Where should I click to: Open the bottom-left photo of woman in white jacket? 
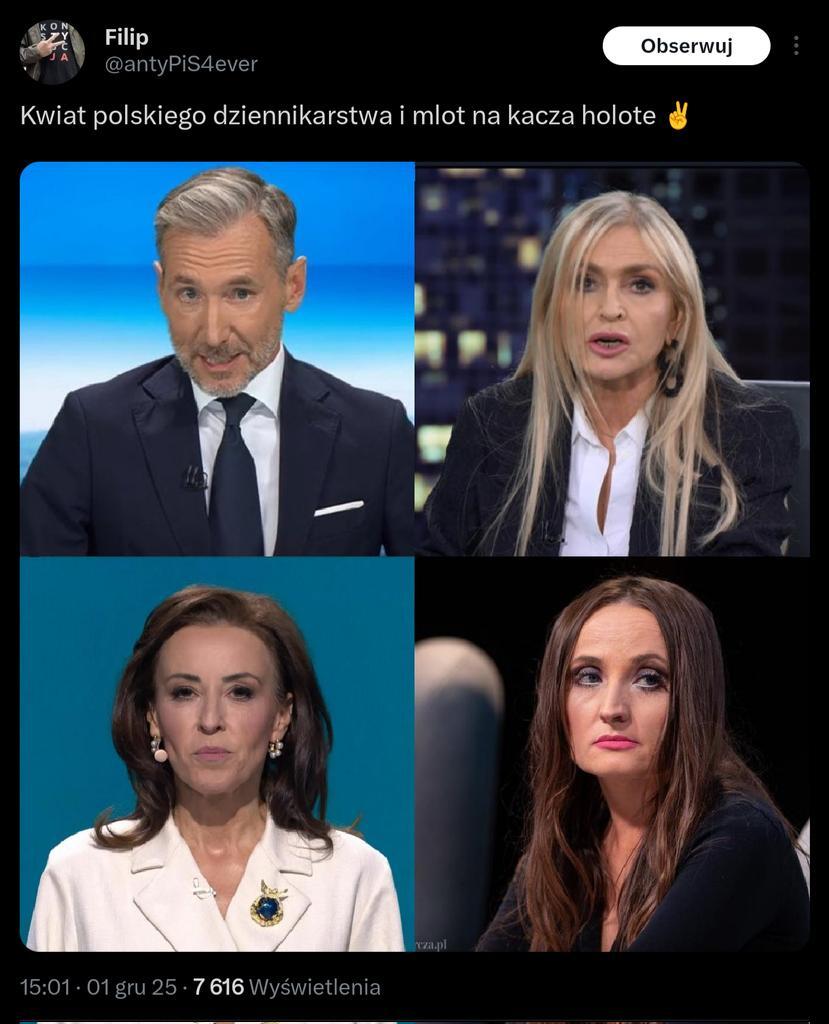217,754
